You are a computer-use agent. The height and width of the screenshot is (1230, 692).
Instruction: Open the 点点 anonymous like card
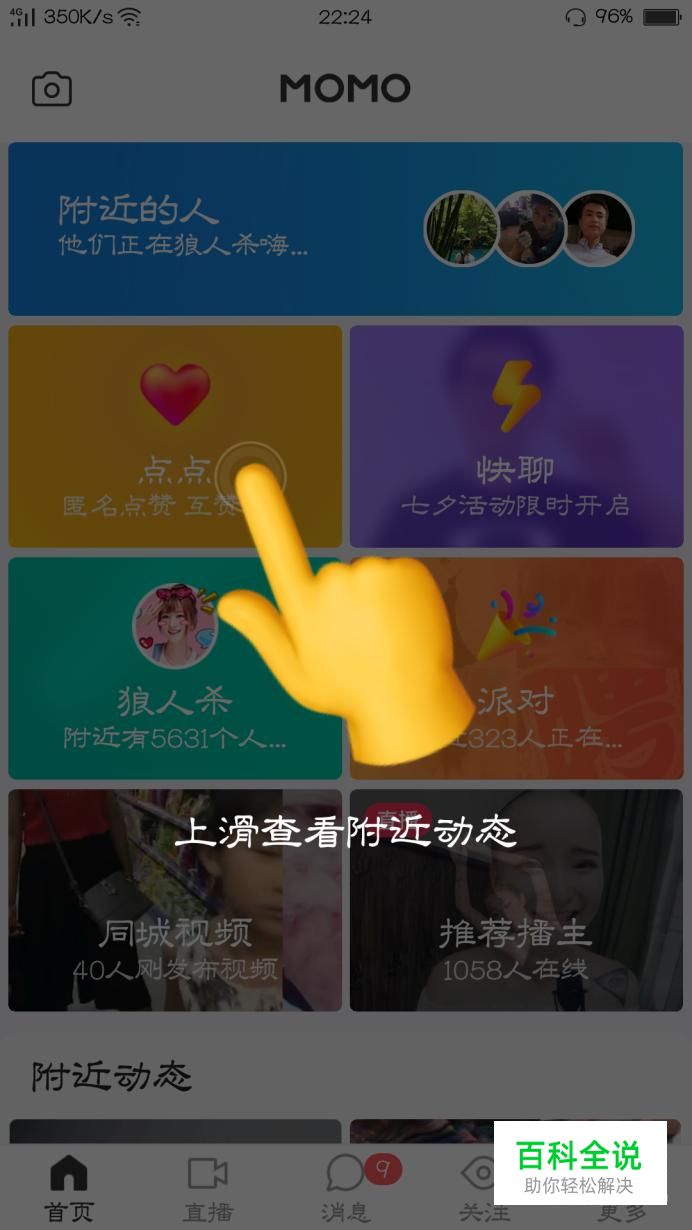(175, 436)
